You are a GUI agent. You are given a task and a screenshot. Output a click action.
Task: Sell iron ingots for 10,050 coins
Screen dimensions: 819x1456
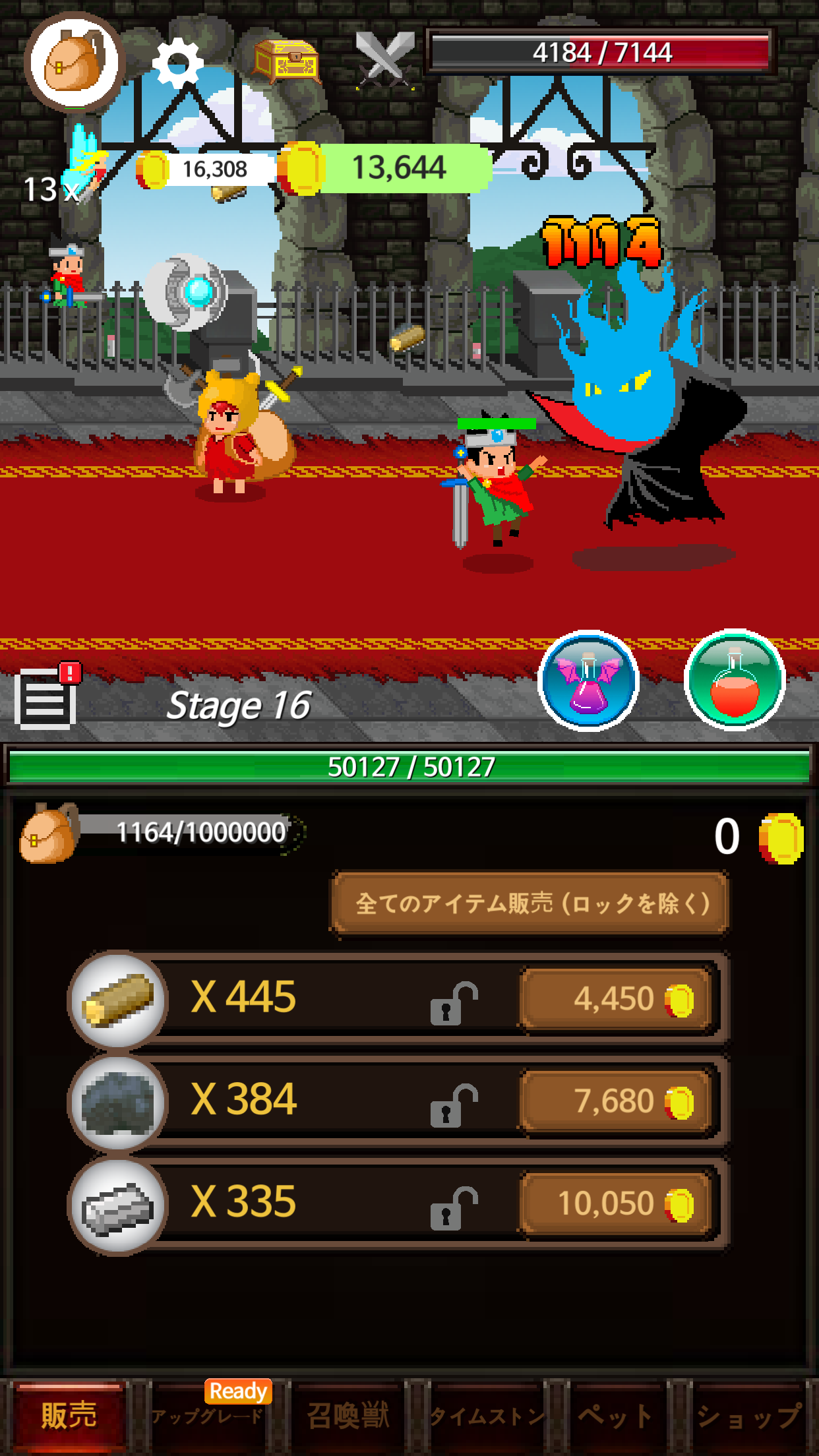tap(618, 1203)
